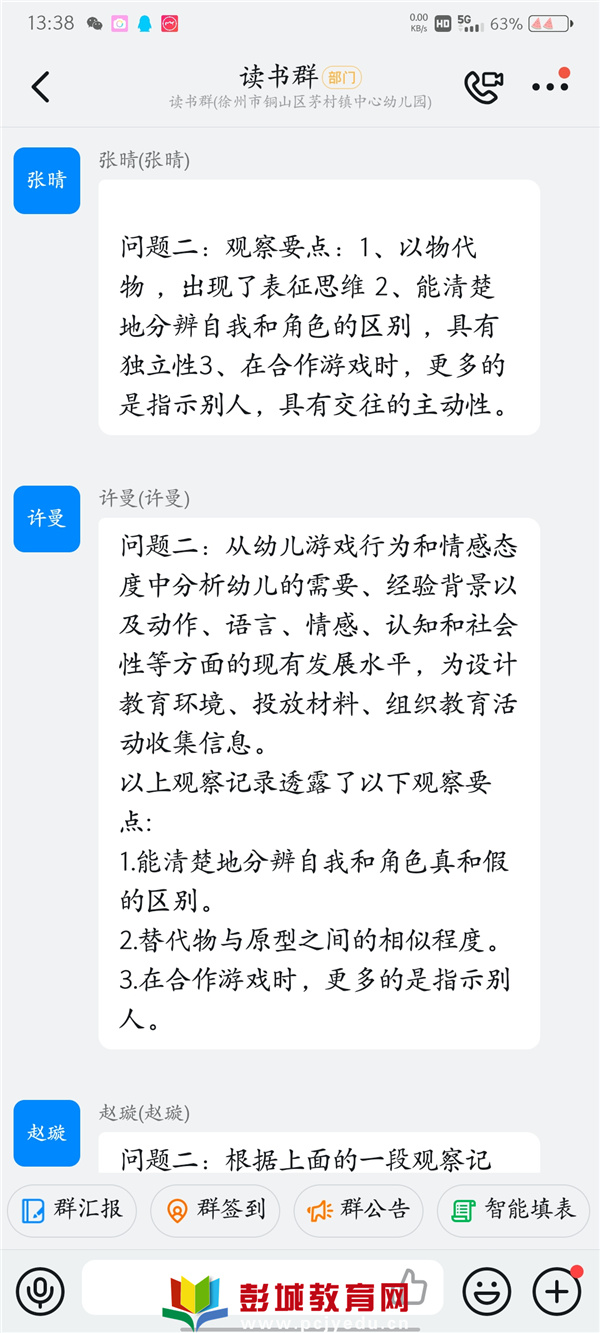Viewport: 600px width, 1333px height.
Task: Focus the message input field
Action: point(130,1288)
